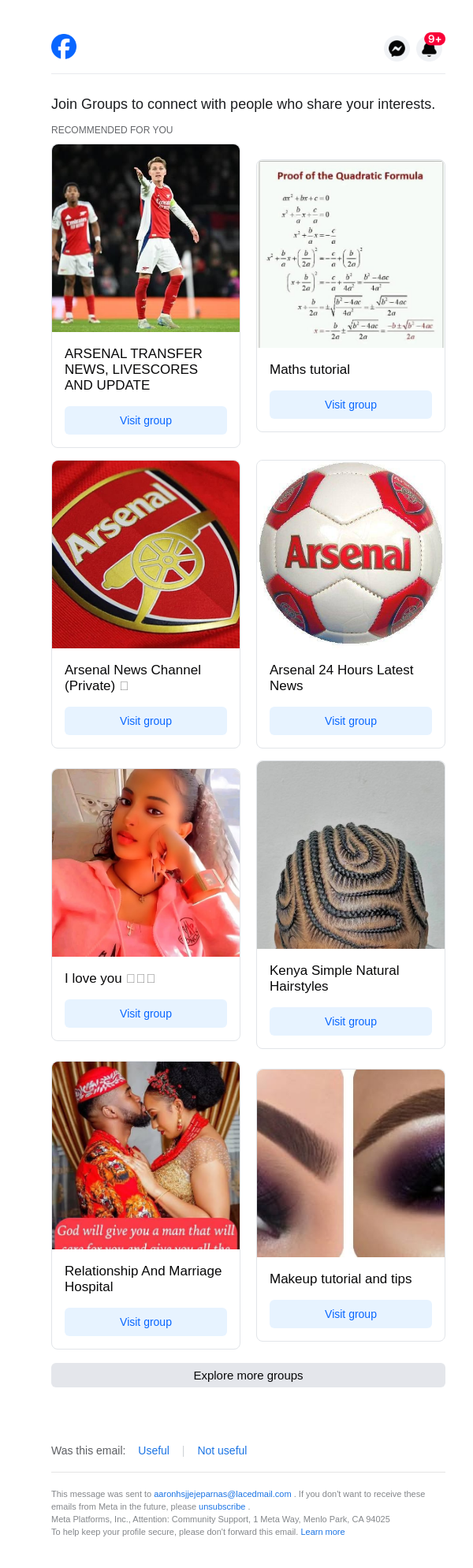Open the recipient email address link
The image size is (473, 1568).
pos(222,1494)
